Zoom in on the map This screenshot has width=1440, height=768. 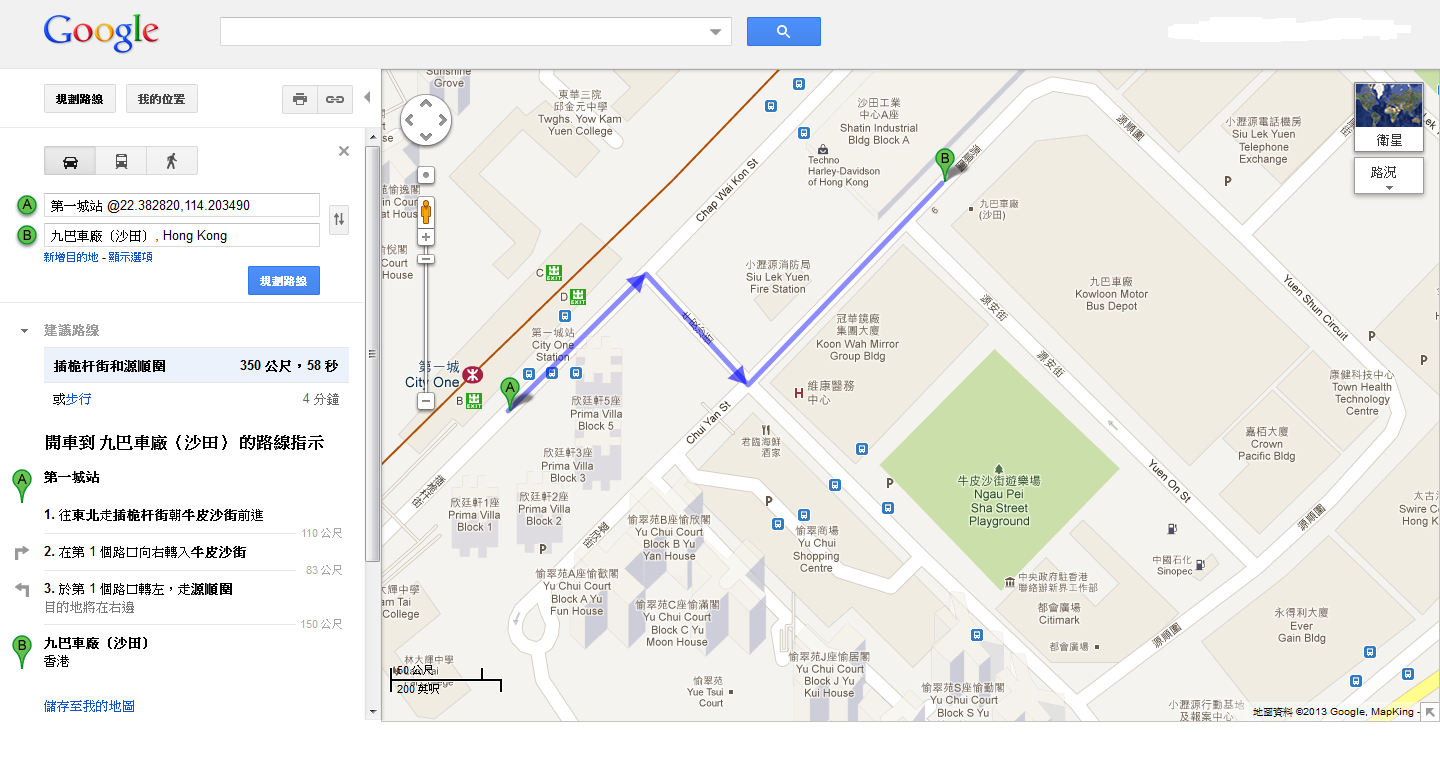pyautogui.click(x=426, y=237)
